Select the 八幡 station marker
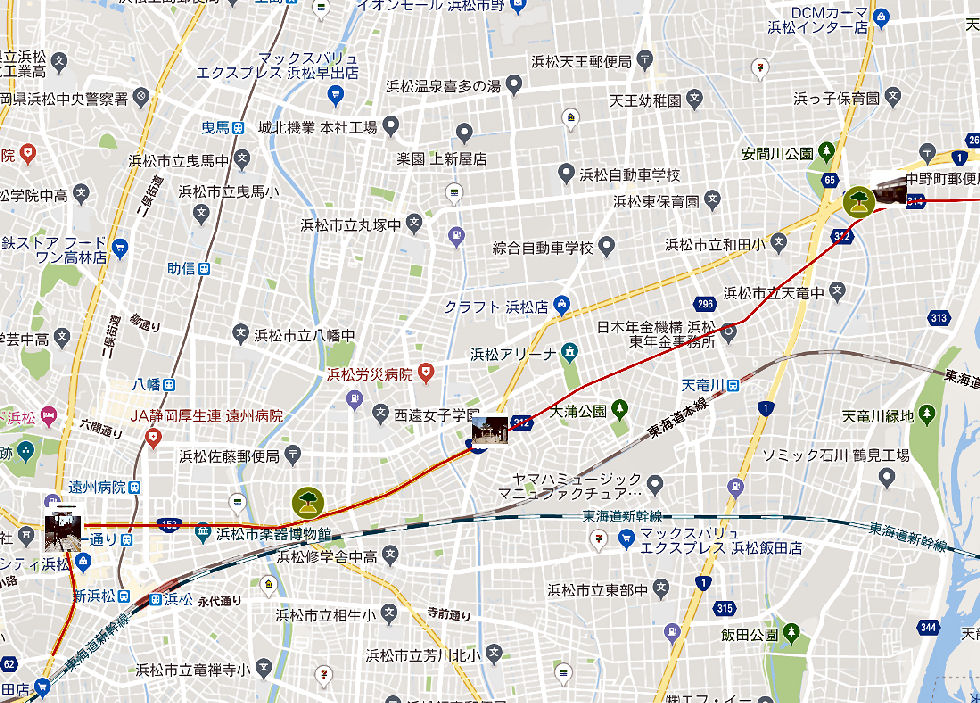The width and height of the screenshot is (980, 703). 170,383
